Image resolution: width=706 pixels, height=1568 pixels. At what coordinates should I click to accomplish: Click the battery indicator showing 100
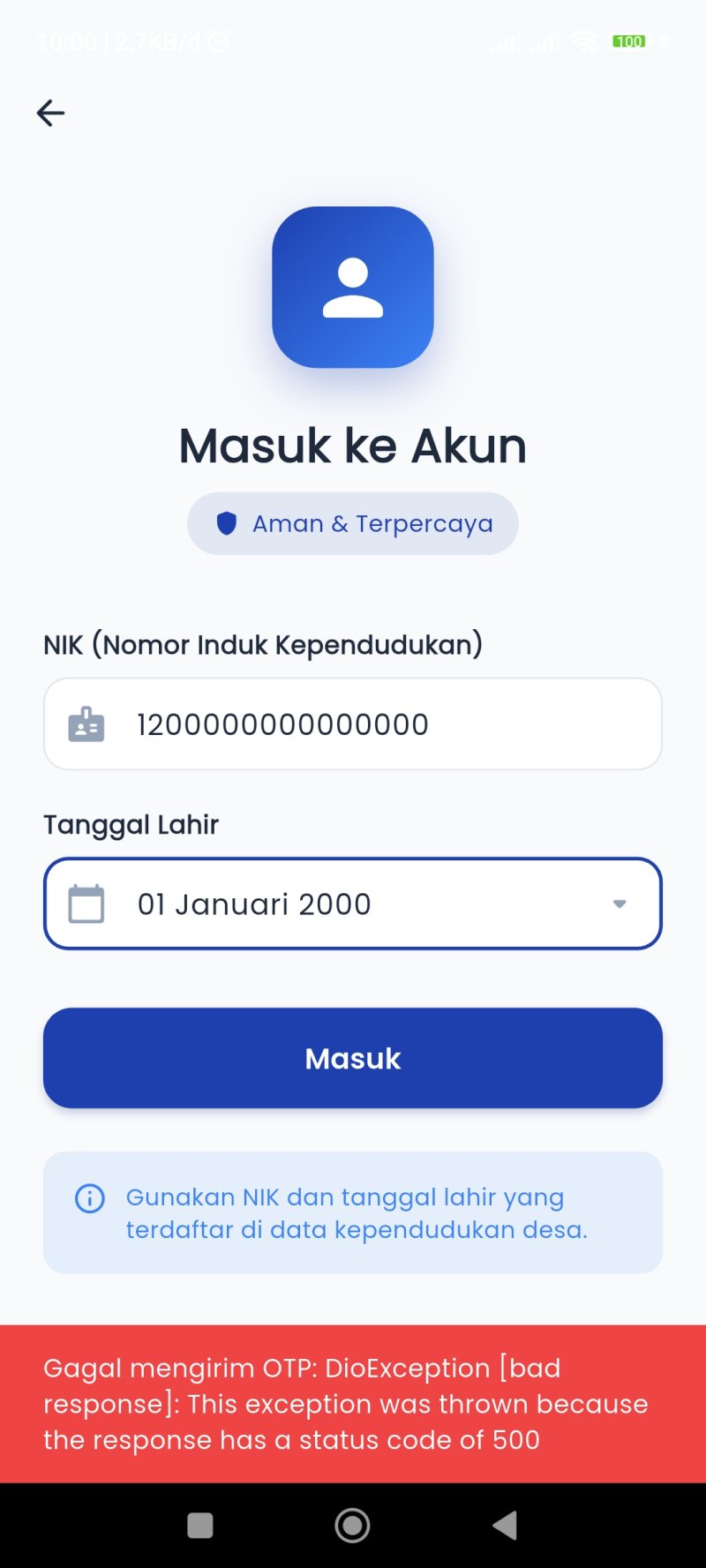pyautogui.click(x=629, y=41)
